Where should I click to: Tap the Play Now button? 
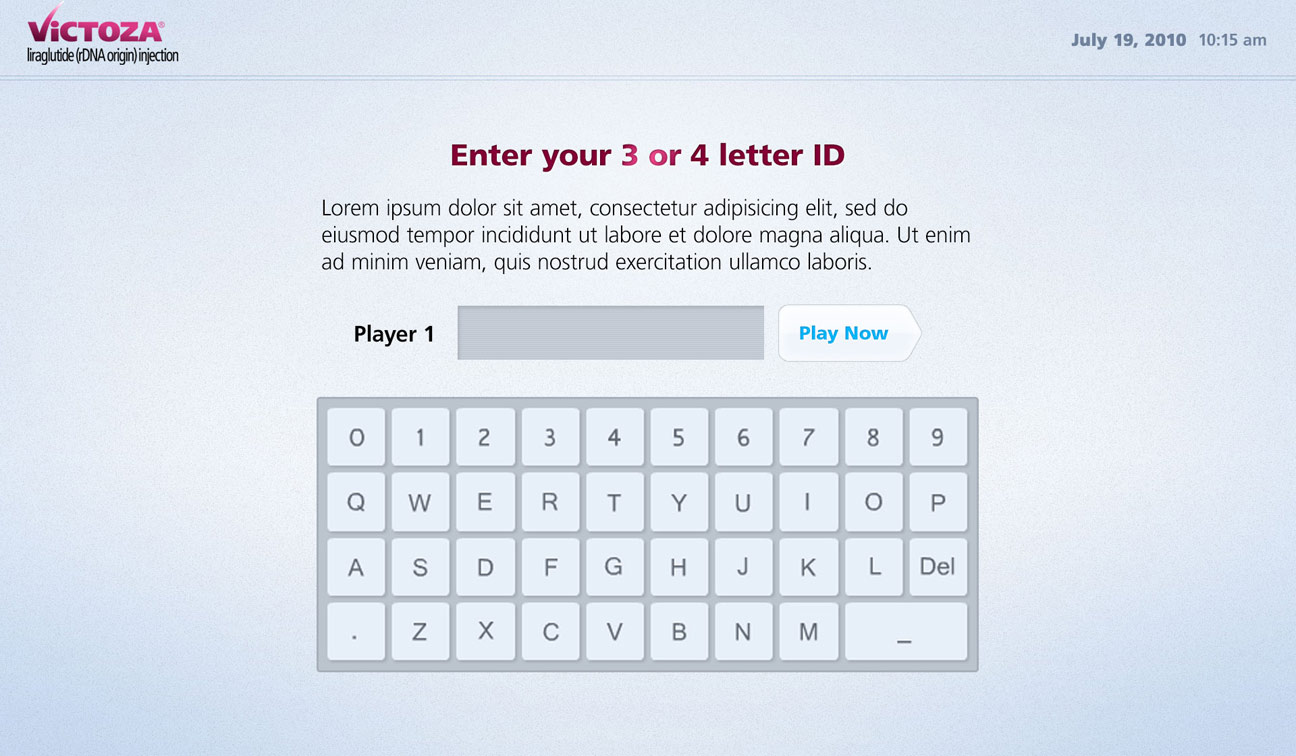[845, 333]
